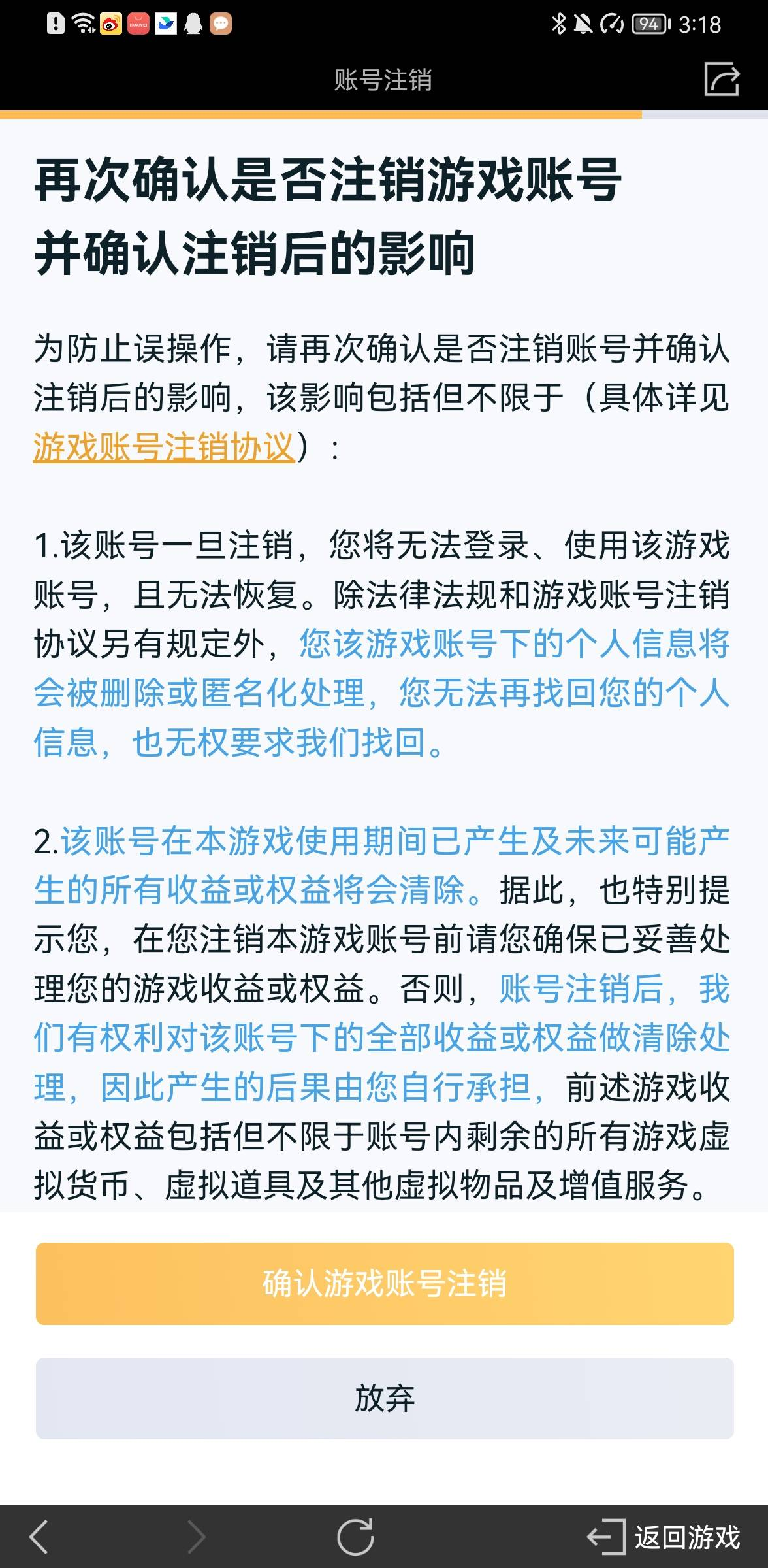
Task: Go forward with the bottom right arrow
Action: tap(196, 1537)
